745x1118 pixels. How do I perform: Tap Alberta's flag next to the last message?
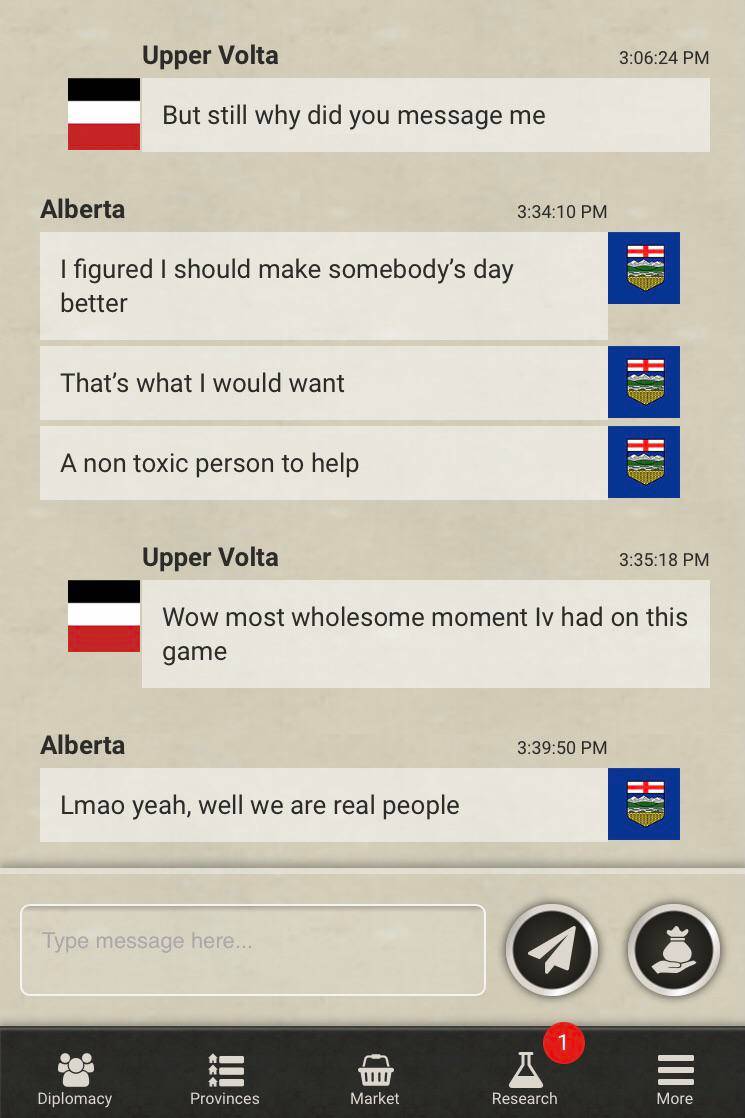(x=643, y=804)
